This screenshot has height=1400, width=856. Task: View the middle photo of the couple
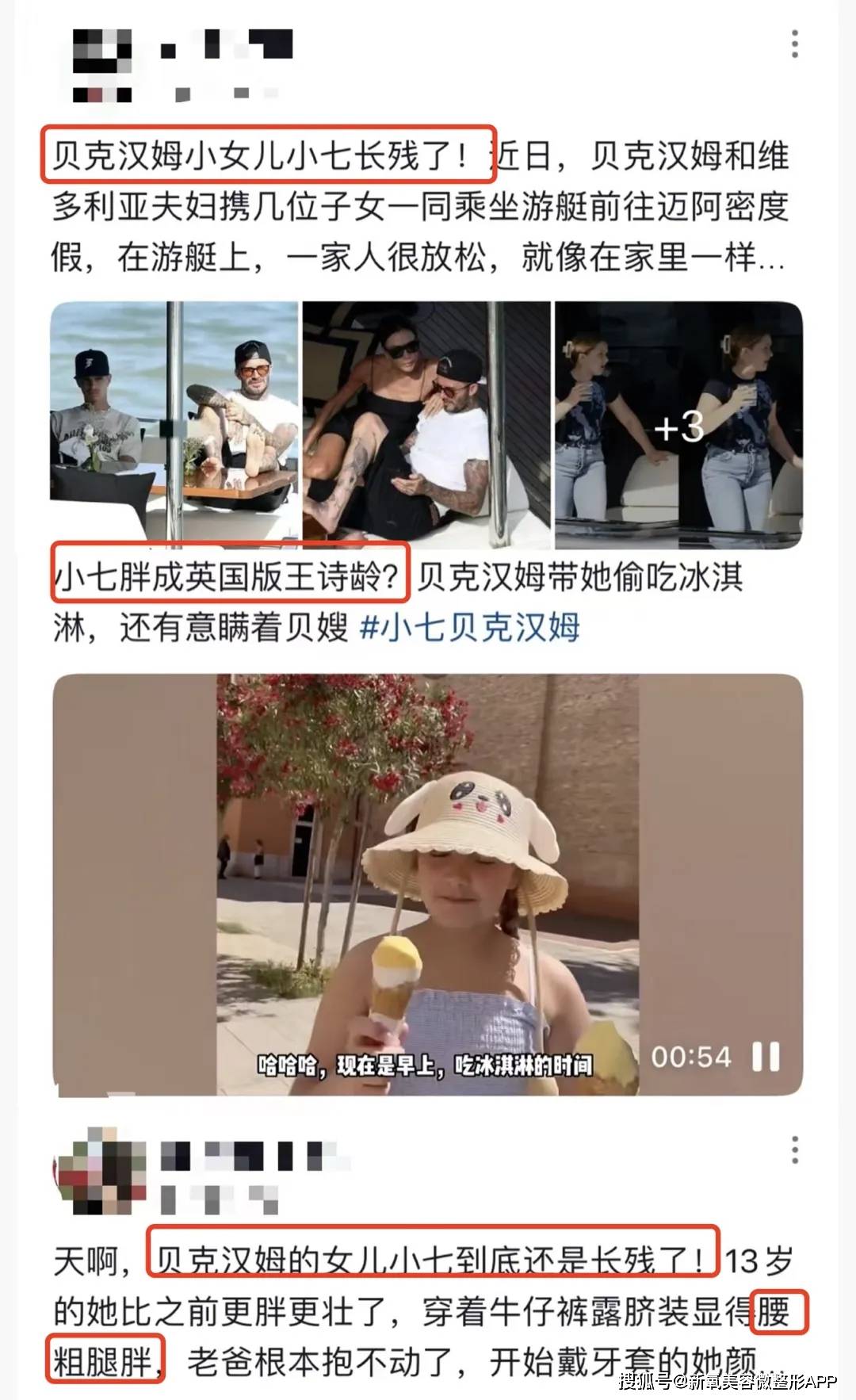click(x=426, y=424)
